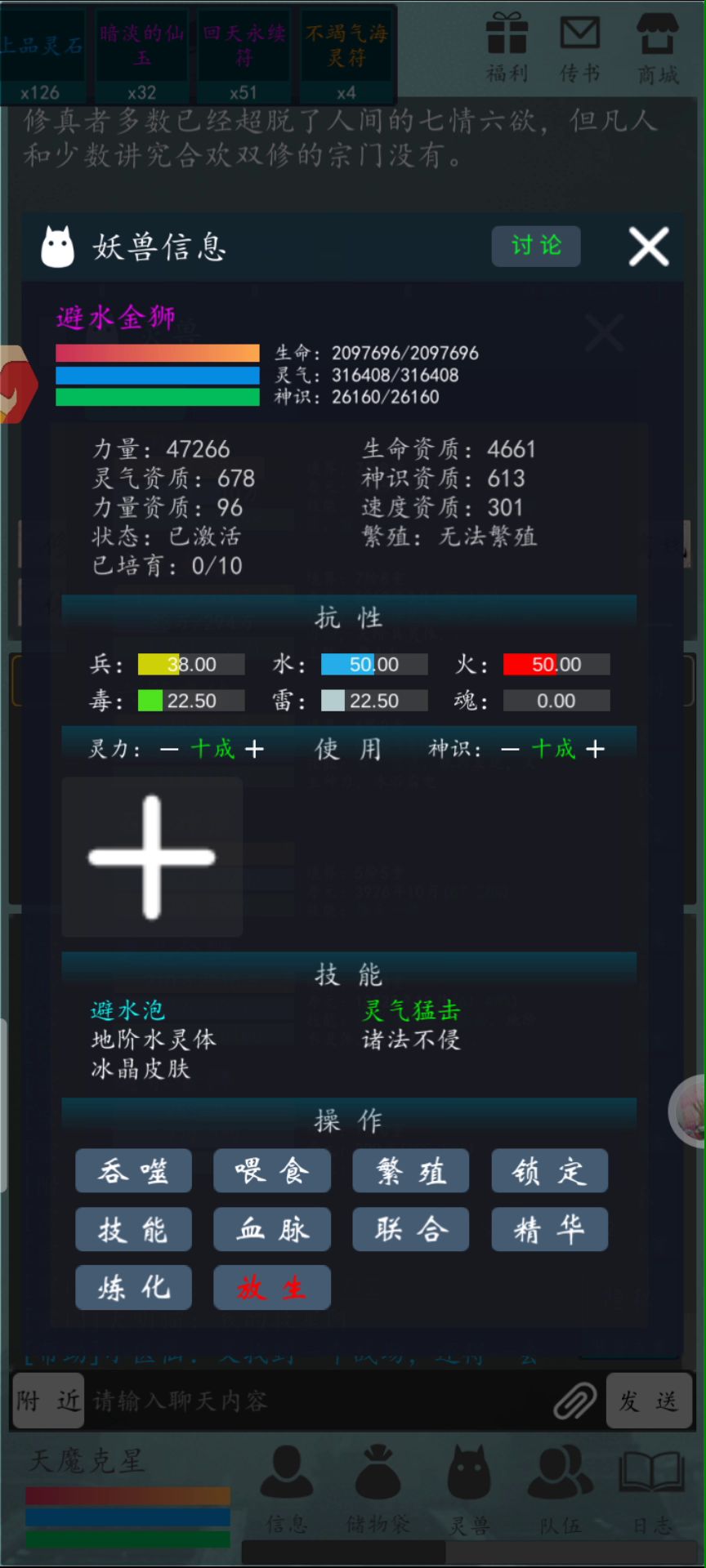This screenshot has width=706, height=1568.
Task: Tap the 吞噬 operation button
Action: pos(133,1171)
